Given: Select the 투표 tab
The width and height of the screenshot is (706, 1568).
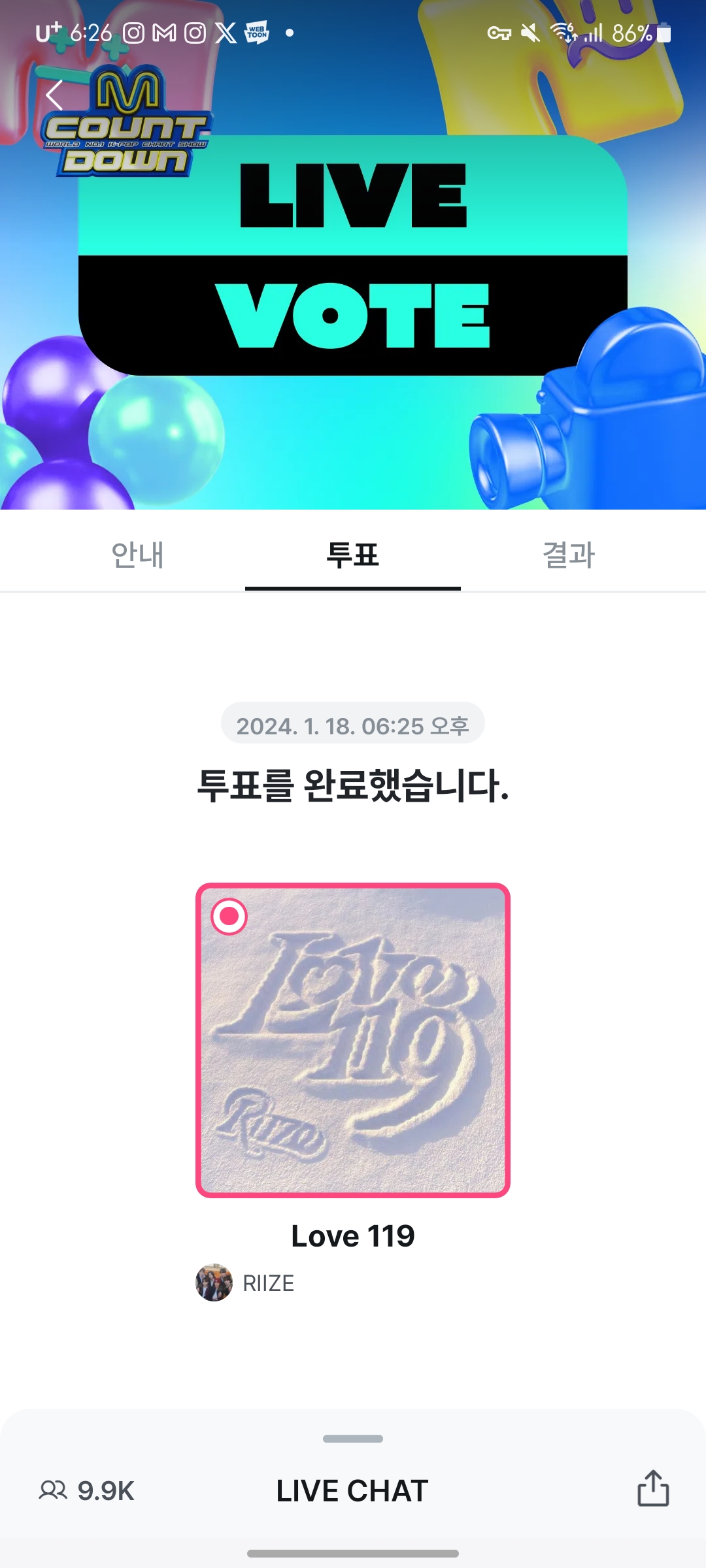Looking at the screenshot, I should point(353,555).
